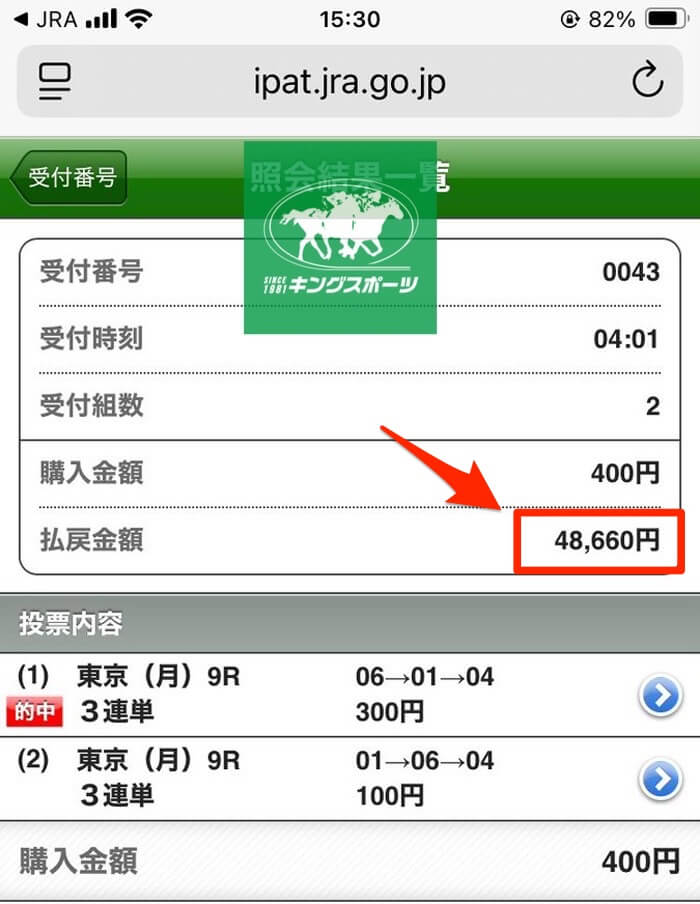Open details for bet 06→01→04

660,696
